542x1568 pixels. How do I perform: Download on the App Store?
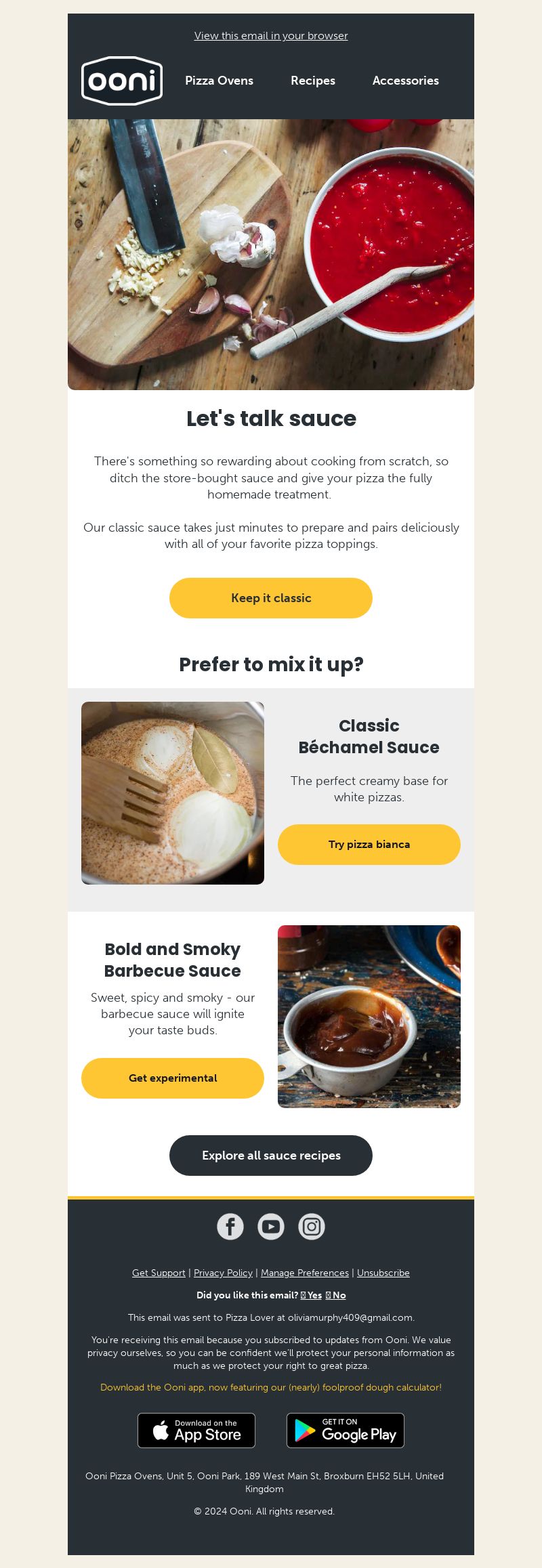(196, 1431)
